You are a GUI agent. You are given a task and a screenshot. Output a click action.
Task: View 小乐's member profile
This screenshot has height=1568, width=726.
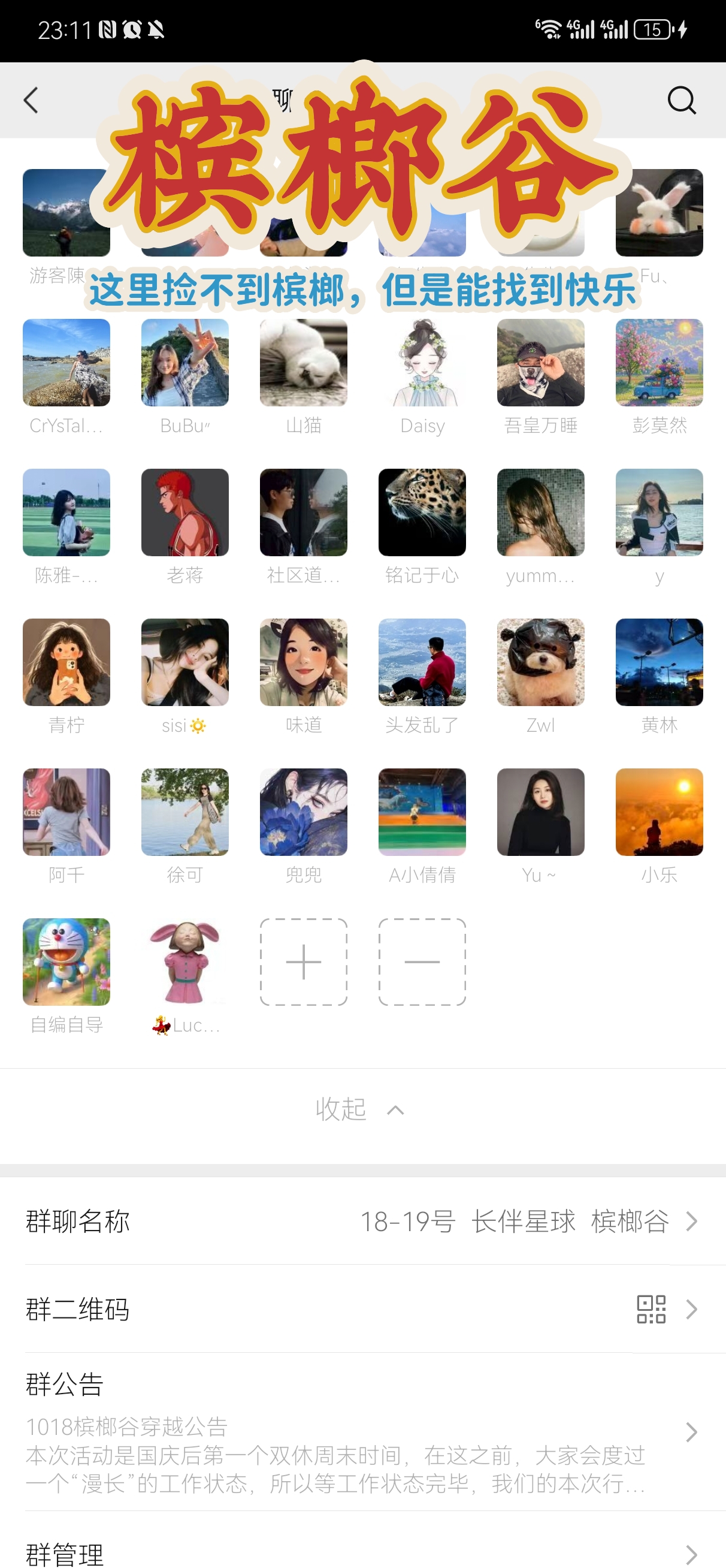659,812
